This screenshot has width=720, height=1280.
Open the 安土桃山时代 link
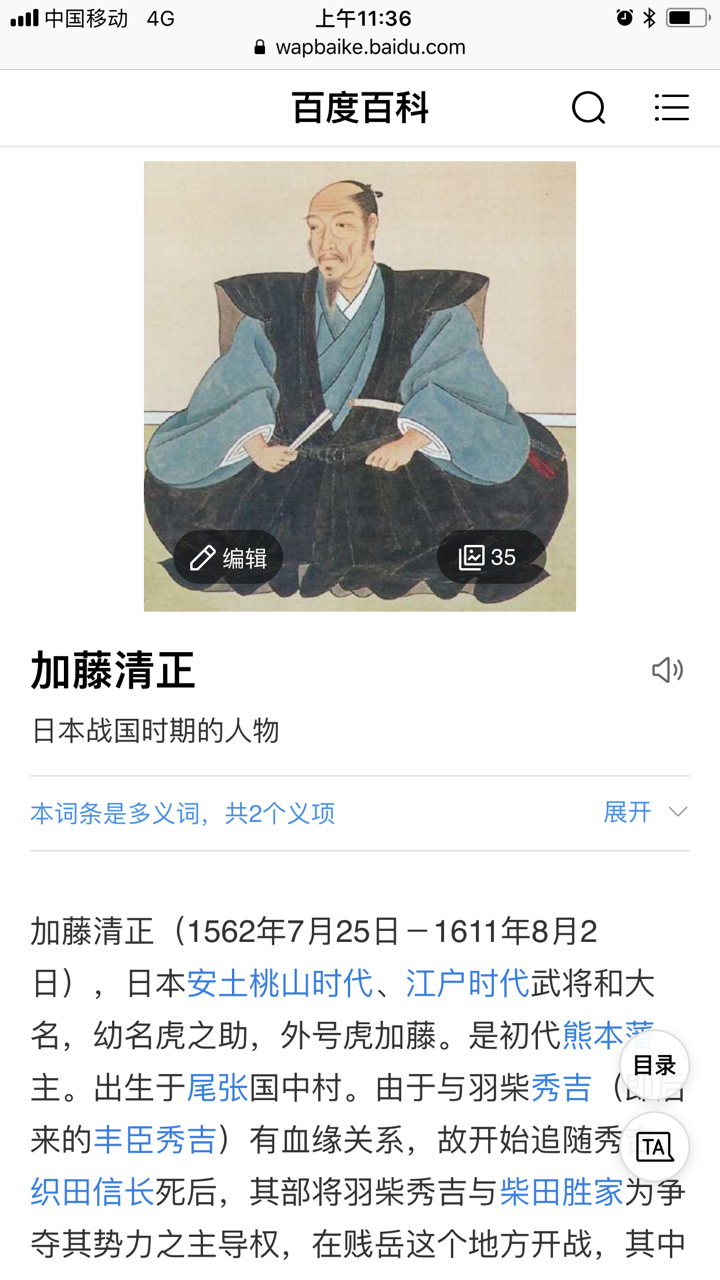280,984
